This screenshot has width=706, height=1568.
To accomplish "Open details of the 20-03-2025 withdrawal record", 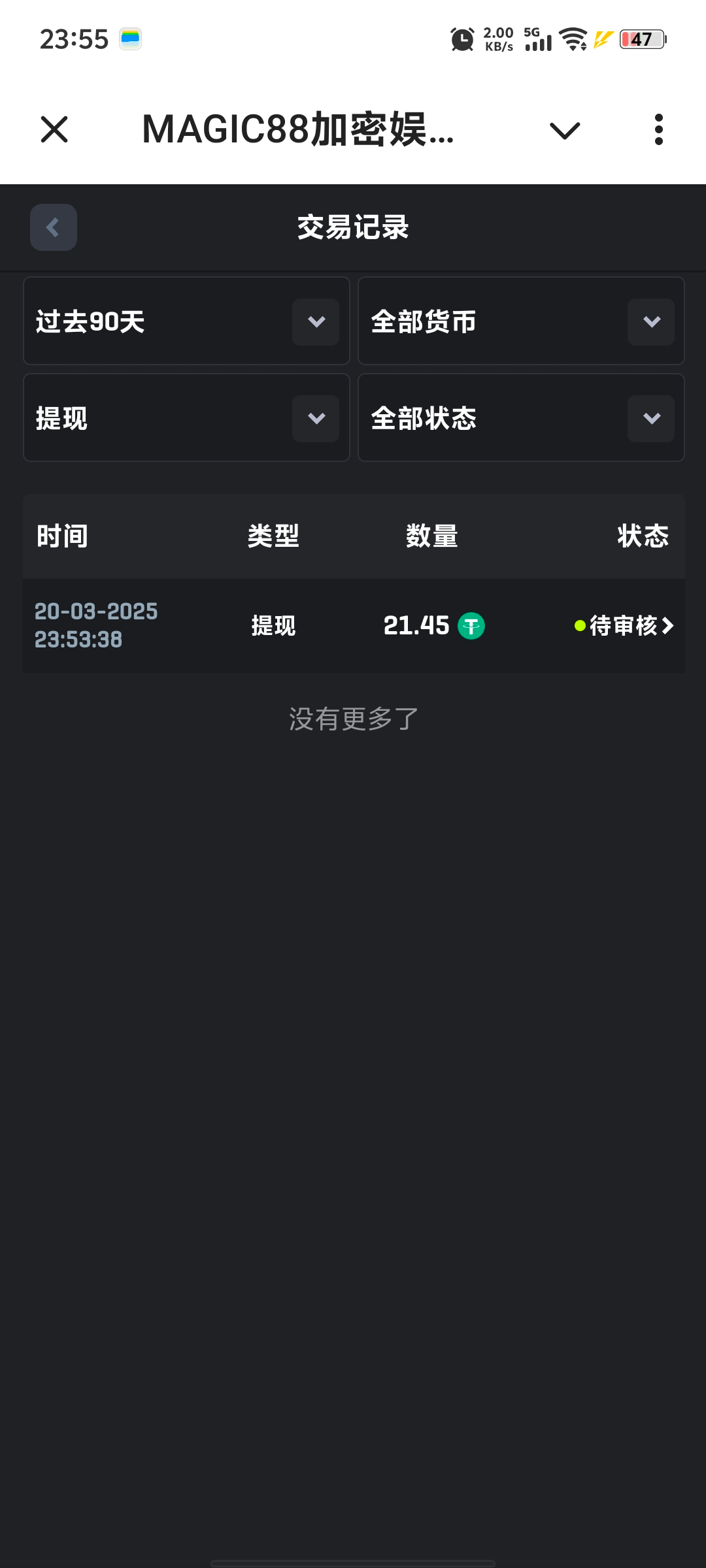I will tap(353, 625).
